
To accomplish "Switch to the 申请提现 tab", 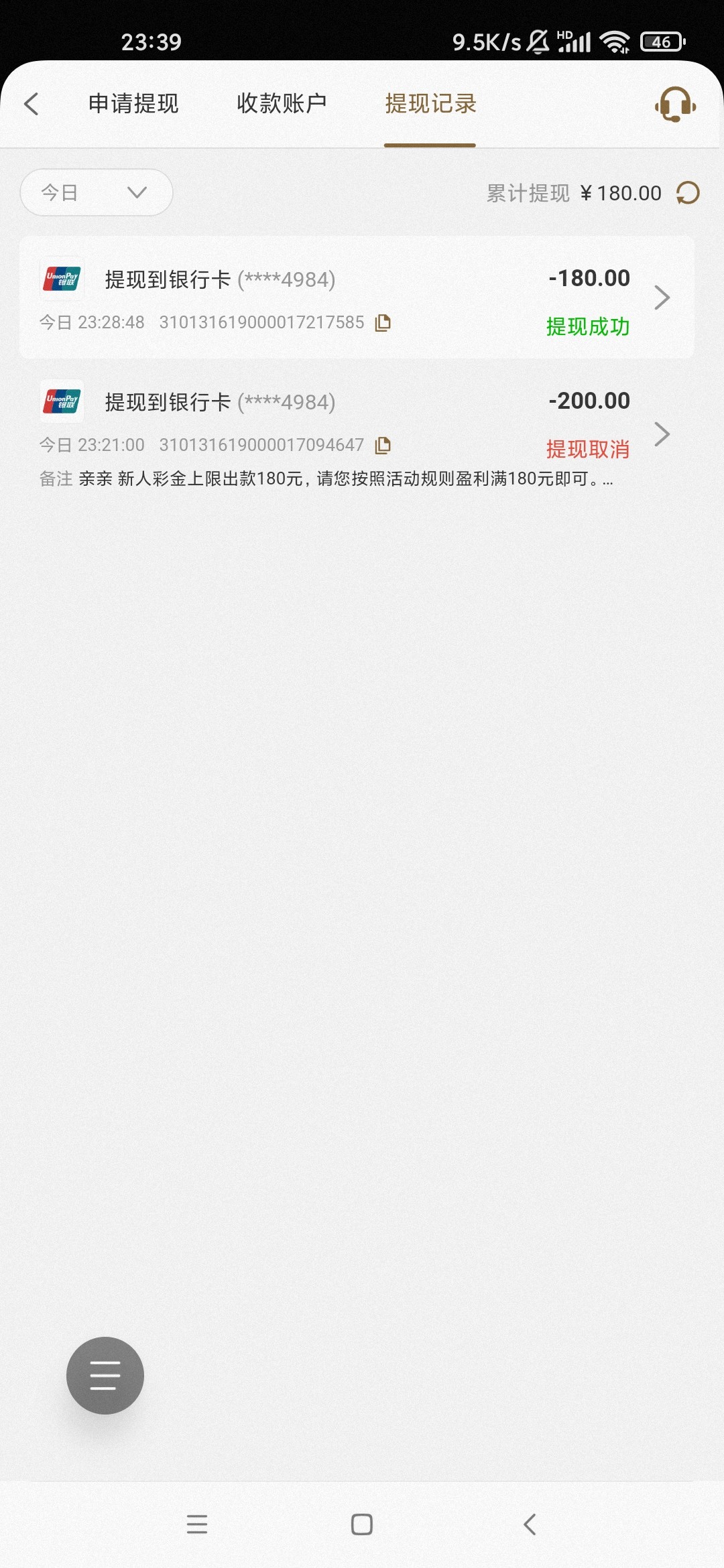I will [133, 104].
